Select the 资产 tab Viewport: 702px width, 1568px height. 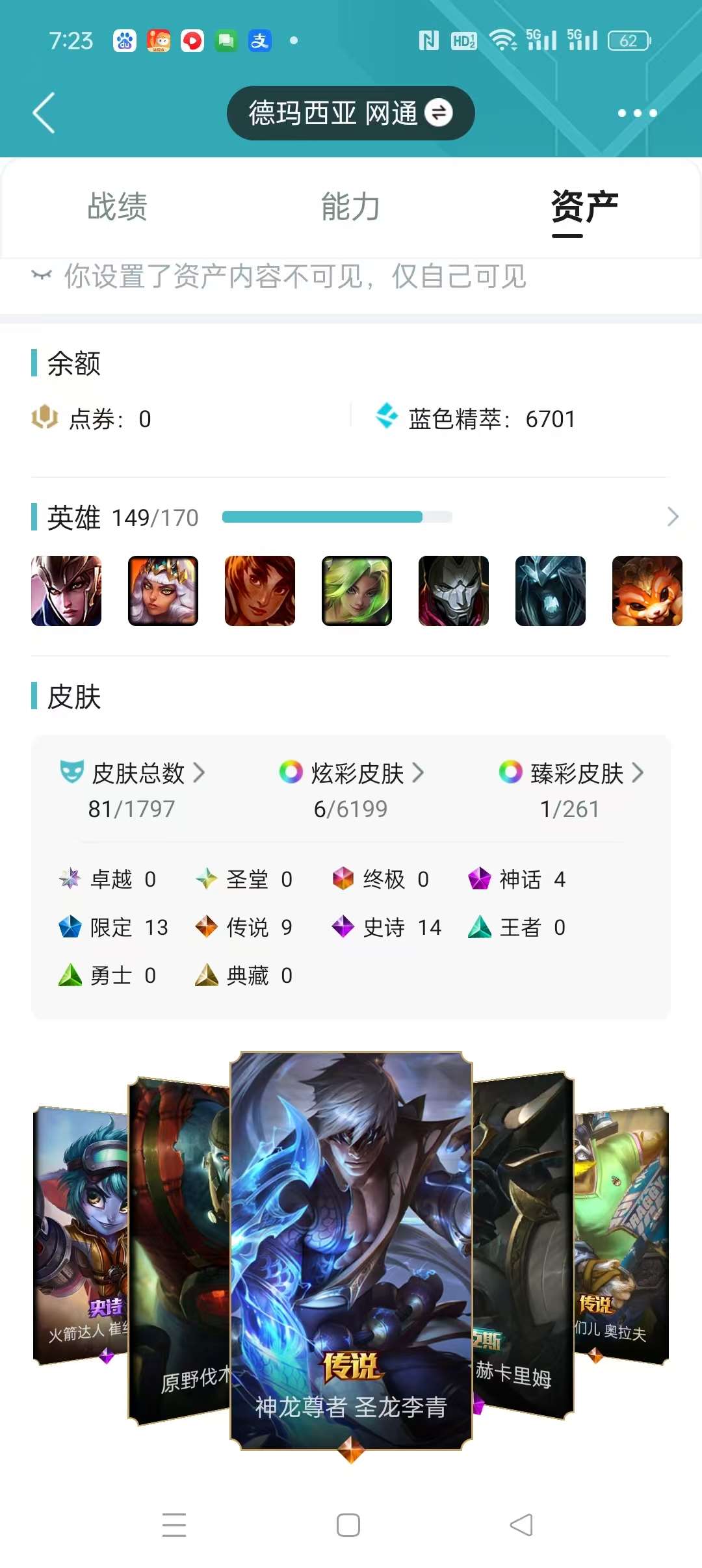coord(584,207)
